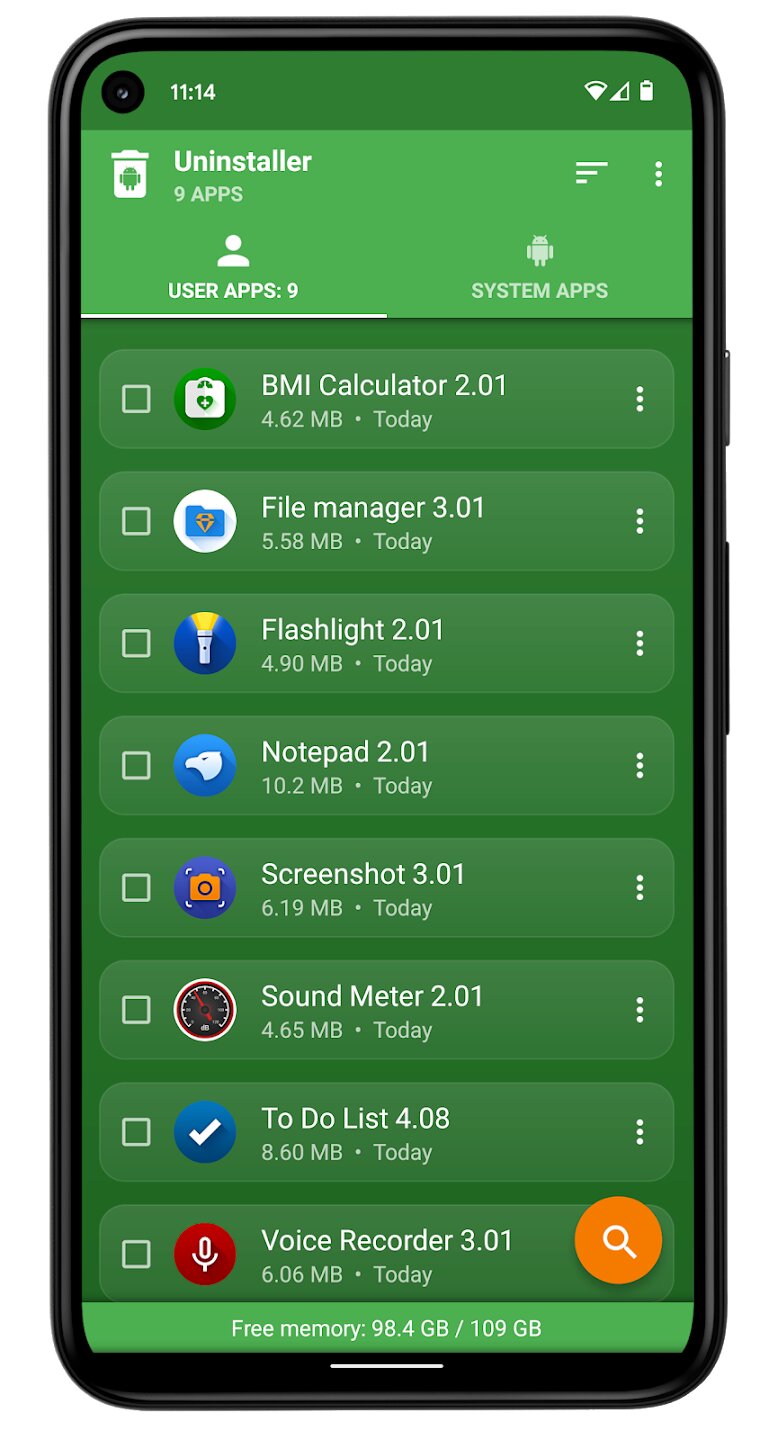This screenshot has width=778, height=1440.
Task: Open the Notepad 2.01 entry
Action: pos(400,765)
